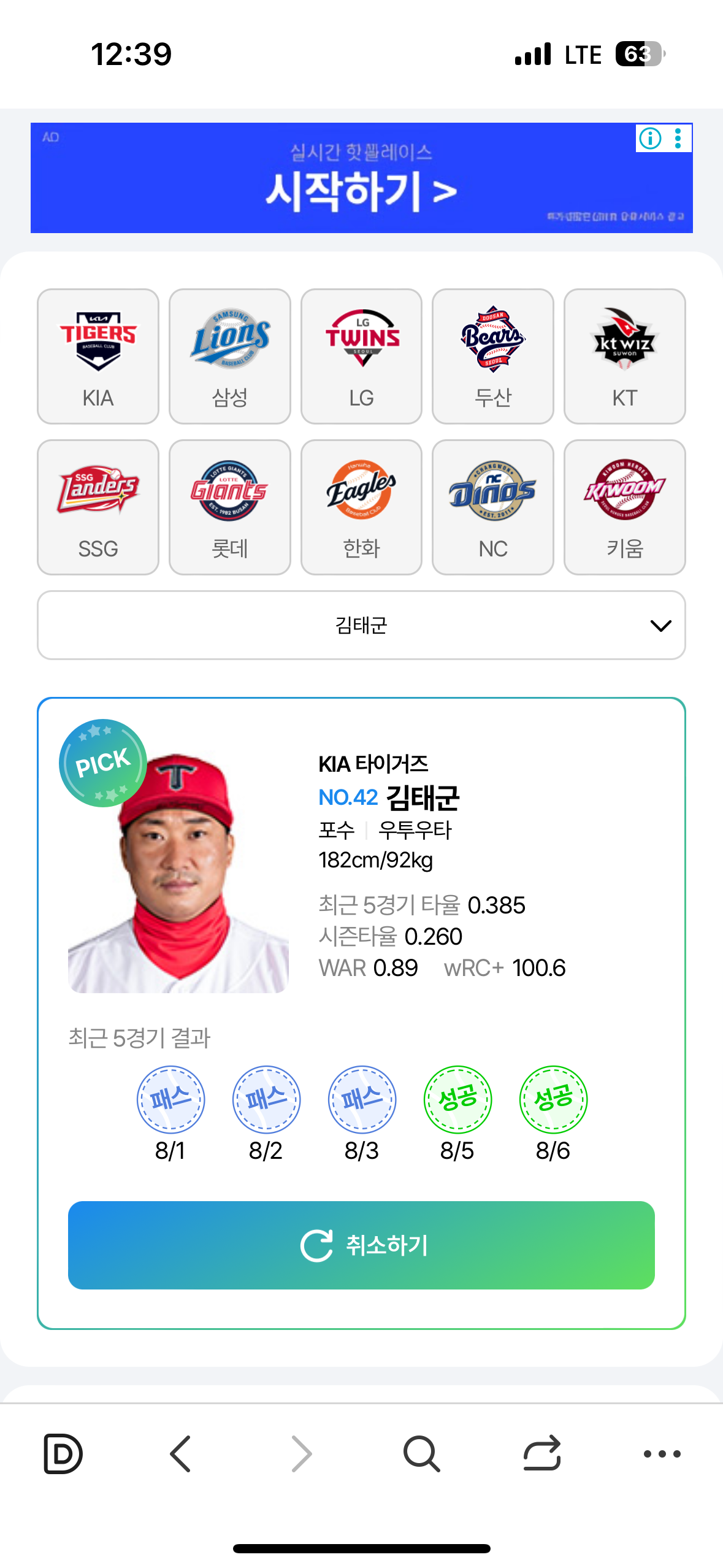Tap the 취소하기 cancel button
The width and height of the screenshot is (723, 1568).
click(361, 1245)
